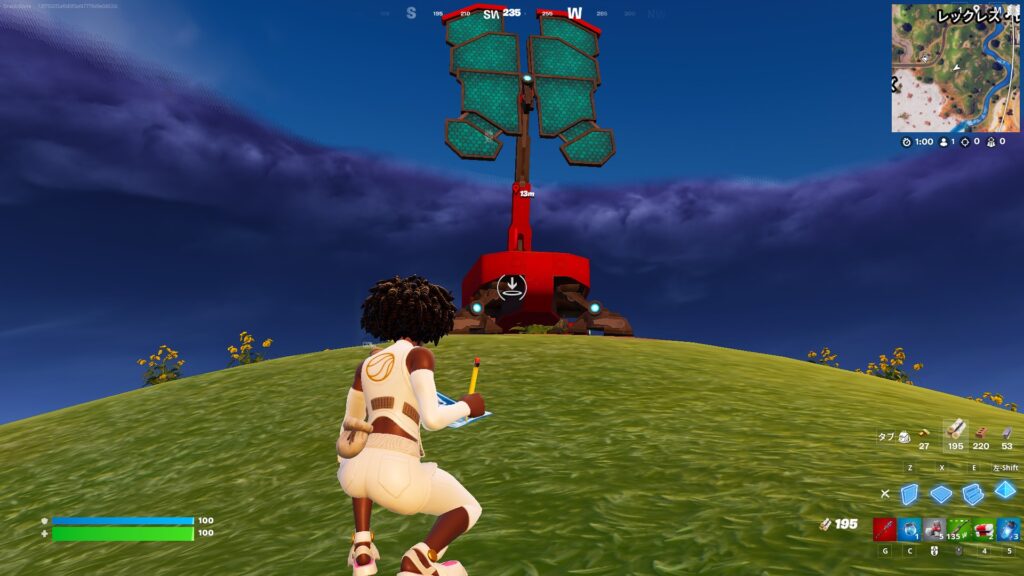Choose metal as the building material
1024x576 pixels.
pos(1006,431)
